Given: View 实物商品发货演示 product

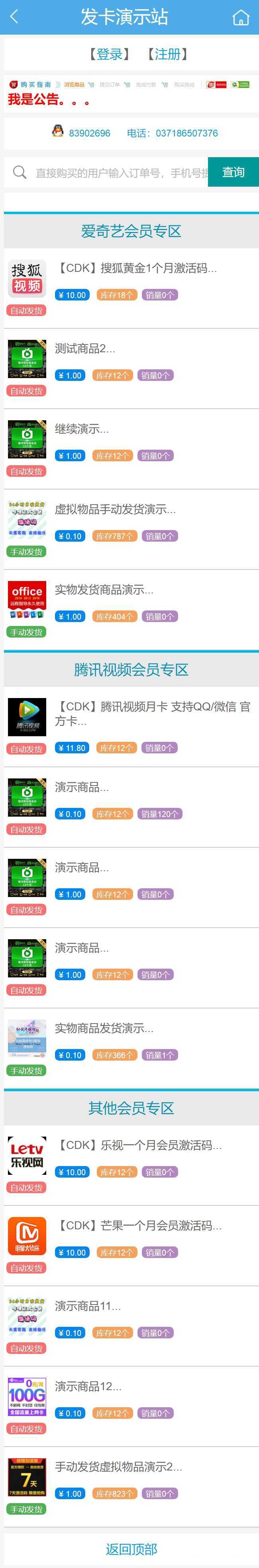Looking at the screenshot, I should 104,1028.
